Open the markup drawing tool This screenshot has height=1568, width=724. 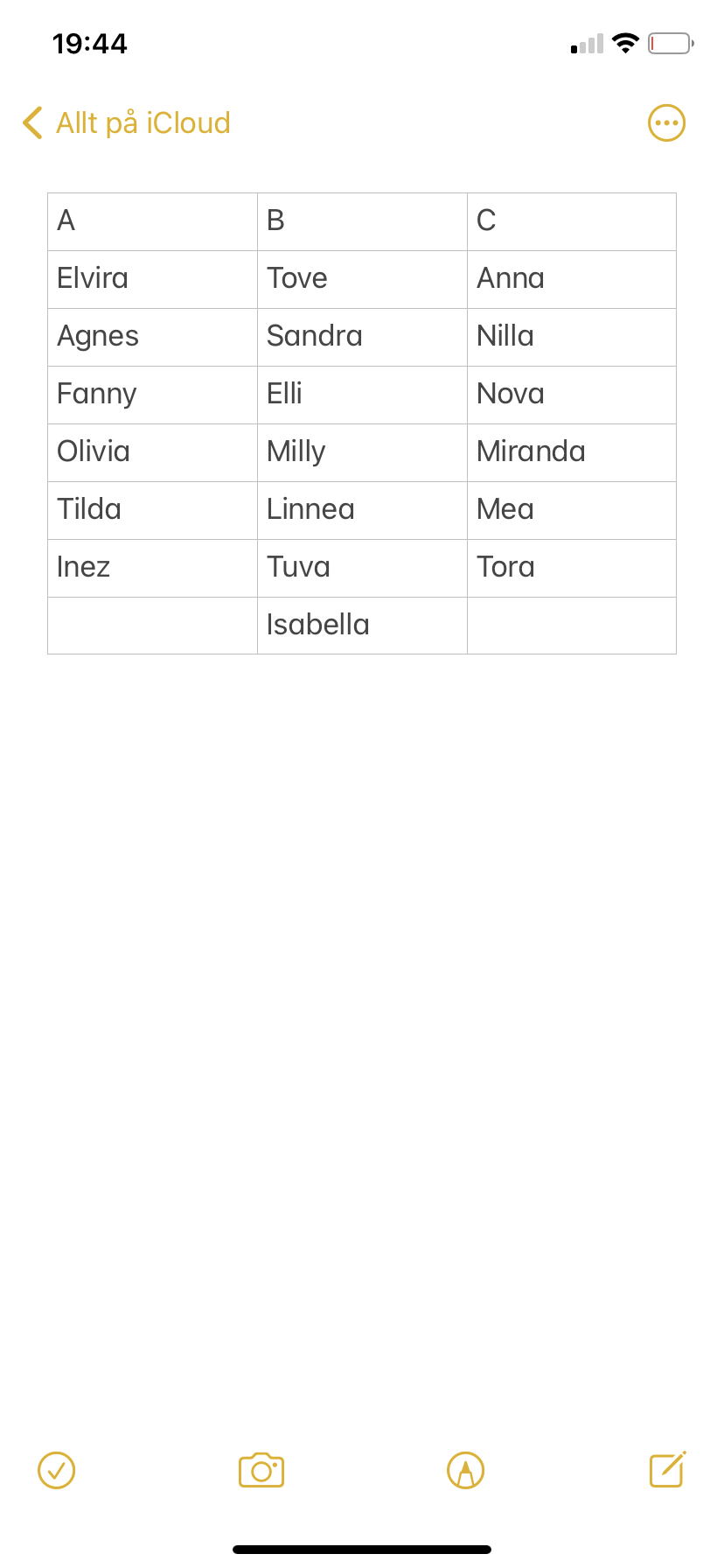point(465,1470)
